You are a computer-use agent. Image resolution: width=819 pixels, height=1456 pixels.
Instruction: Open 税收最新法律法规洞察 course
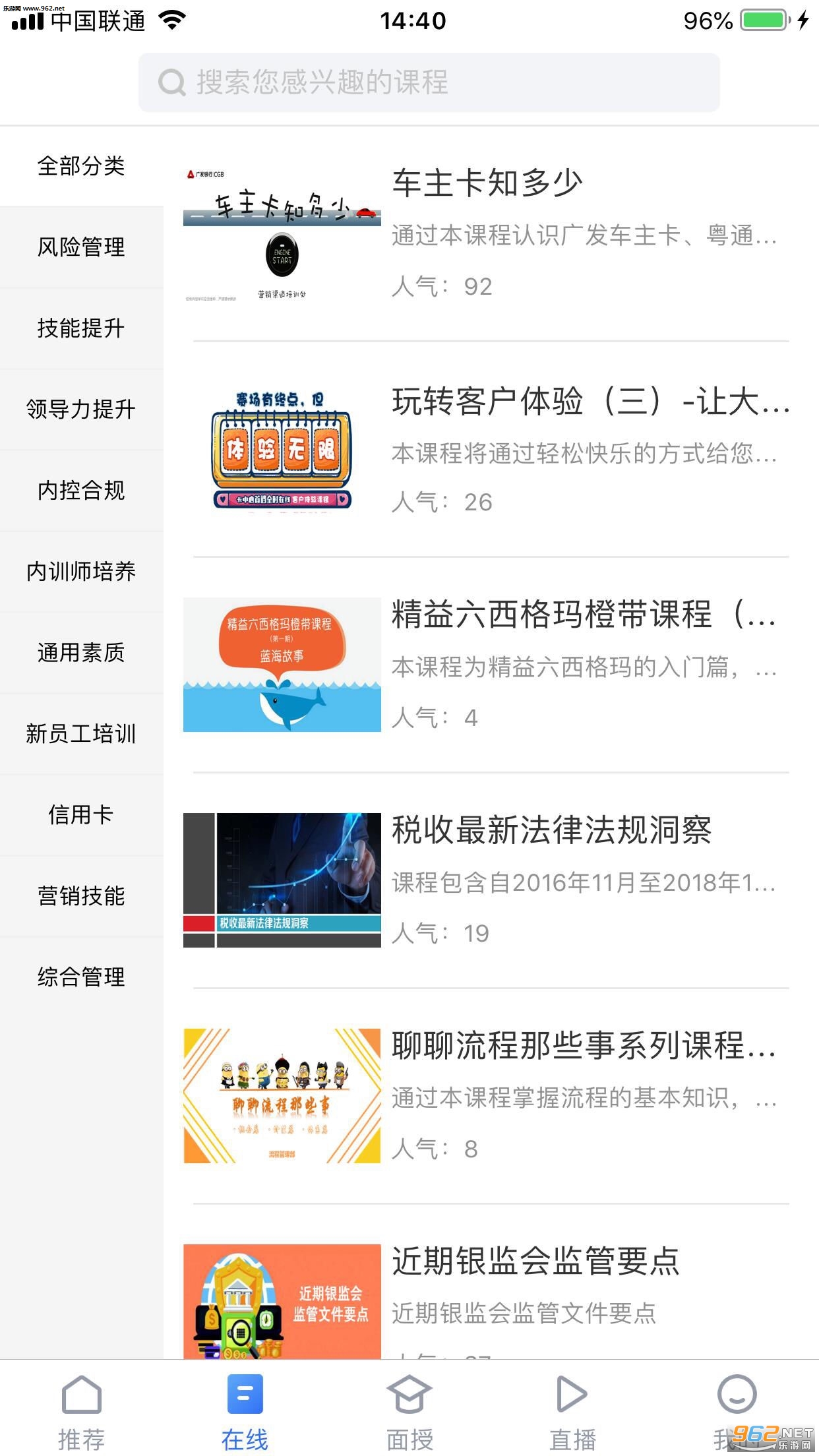click(551, 830)
